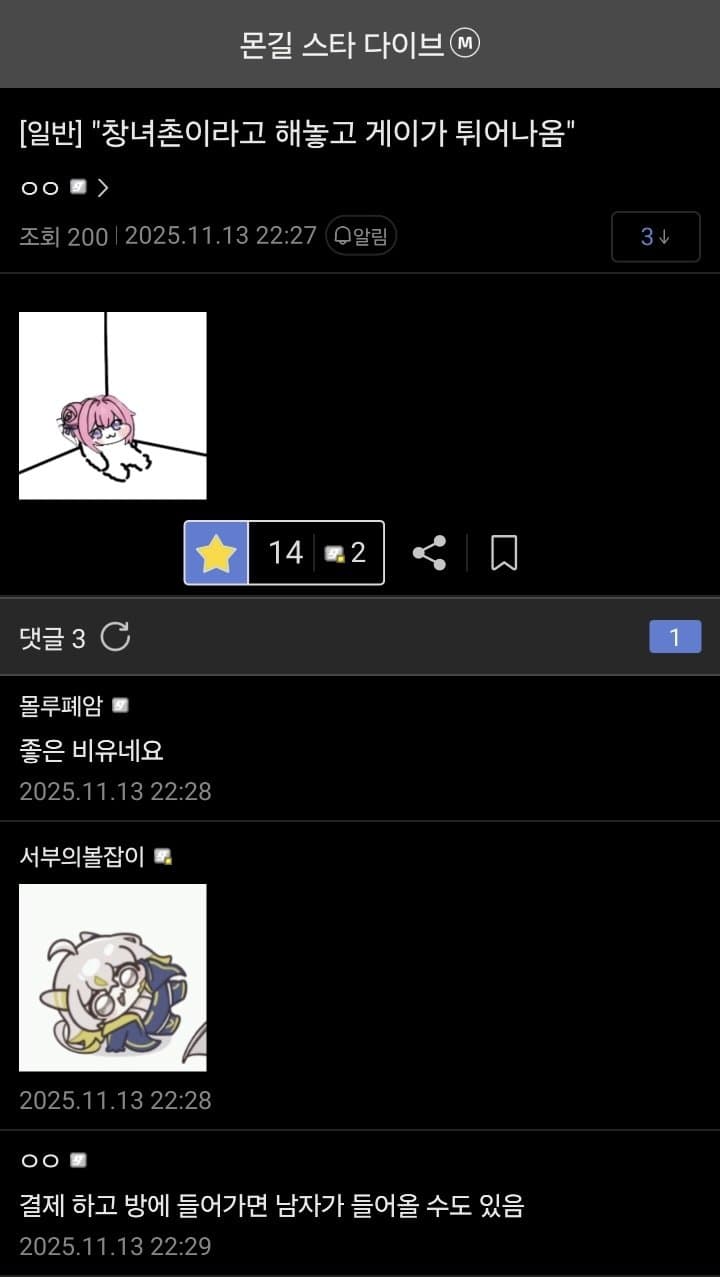Open the sticker image in 서부의볼잡이's comment
The height and width of the screenshot is (1277, 720).
(x=113, y=977)
